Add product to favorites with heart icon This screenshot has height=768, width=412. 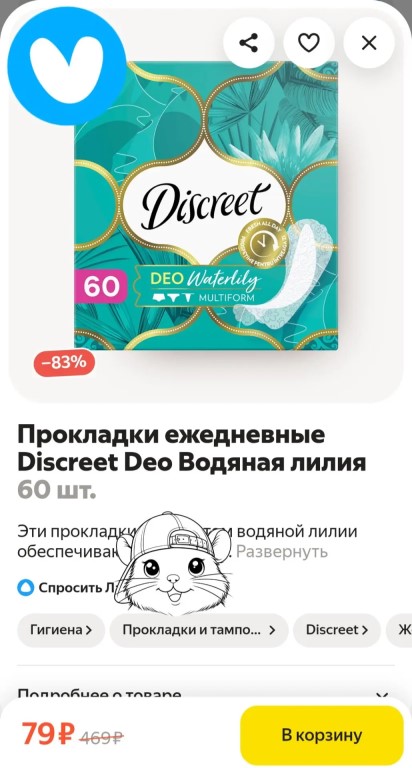coord(309,43)
